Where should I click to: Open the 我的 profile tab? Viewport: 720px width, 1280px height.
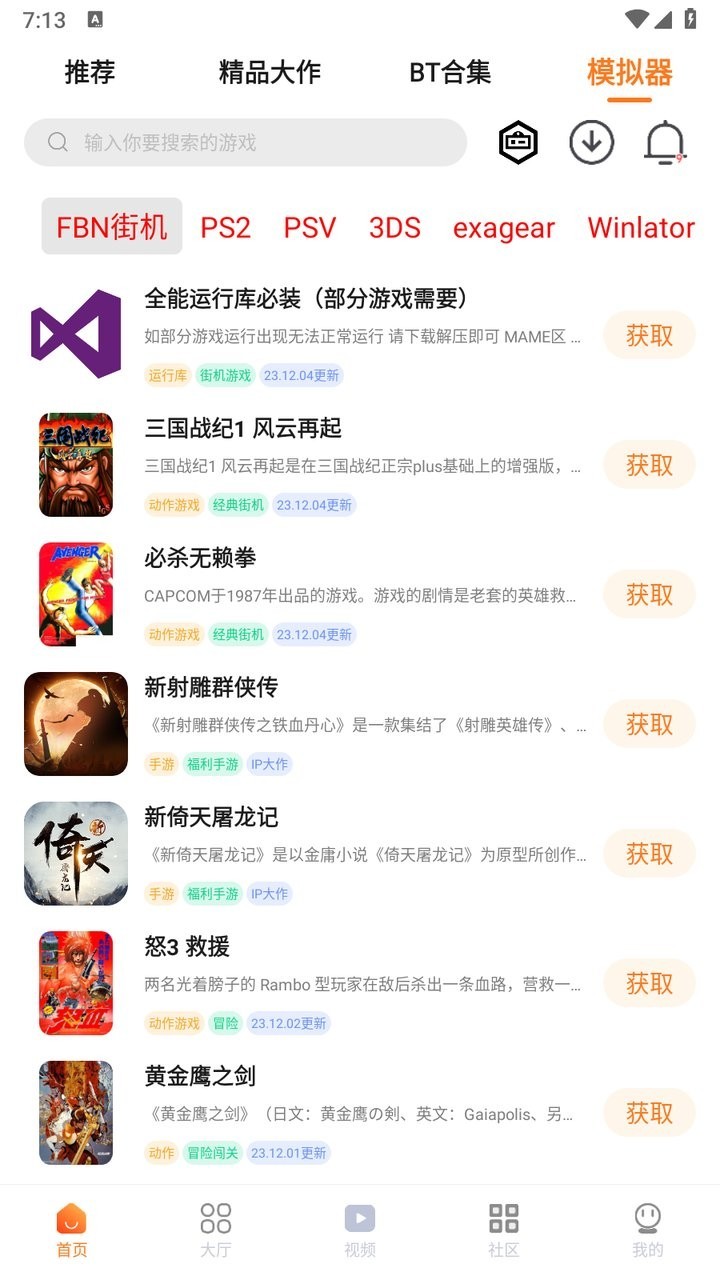tap(648, 1230)
